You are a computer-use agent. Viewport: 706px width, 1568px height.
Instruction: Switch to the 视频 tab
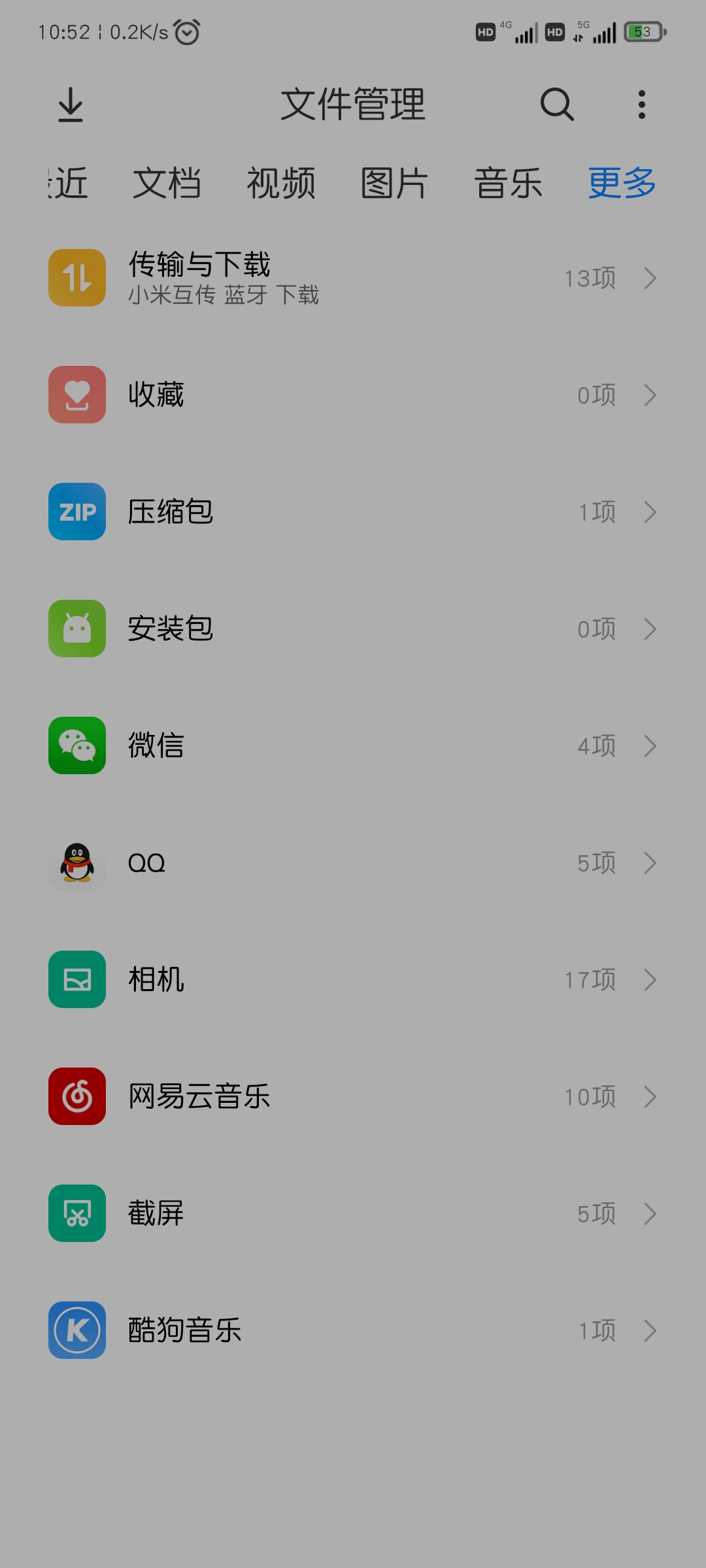281,183
